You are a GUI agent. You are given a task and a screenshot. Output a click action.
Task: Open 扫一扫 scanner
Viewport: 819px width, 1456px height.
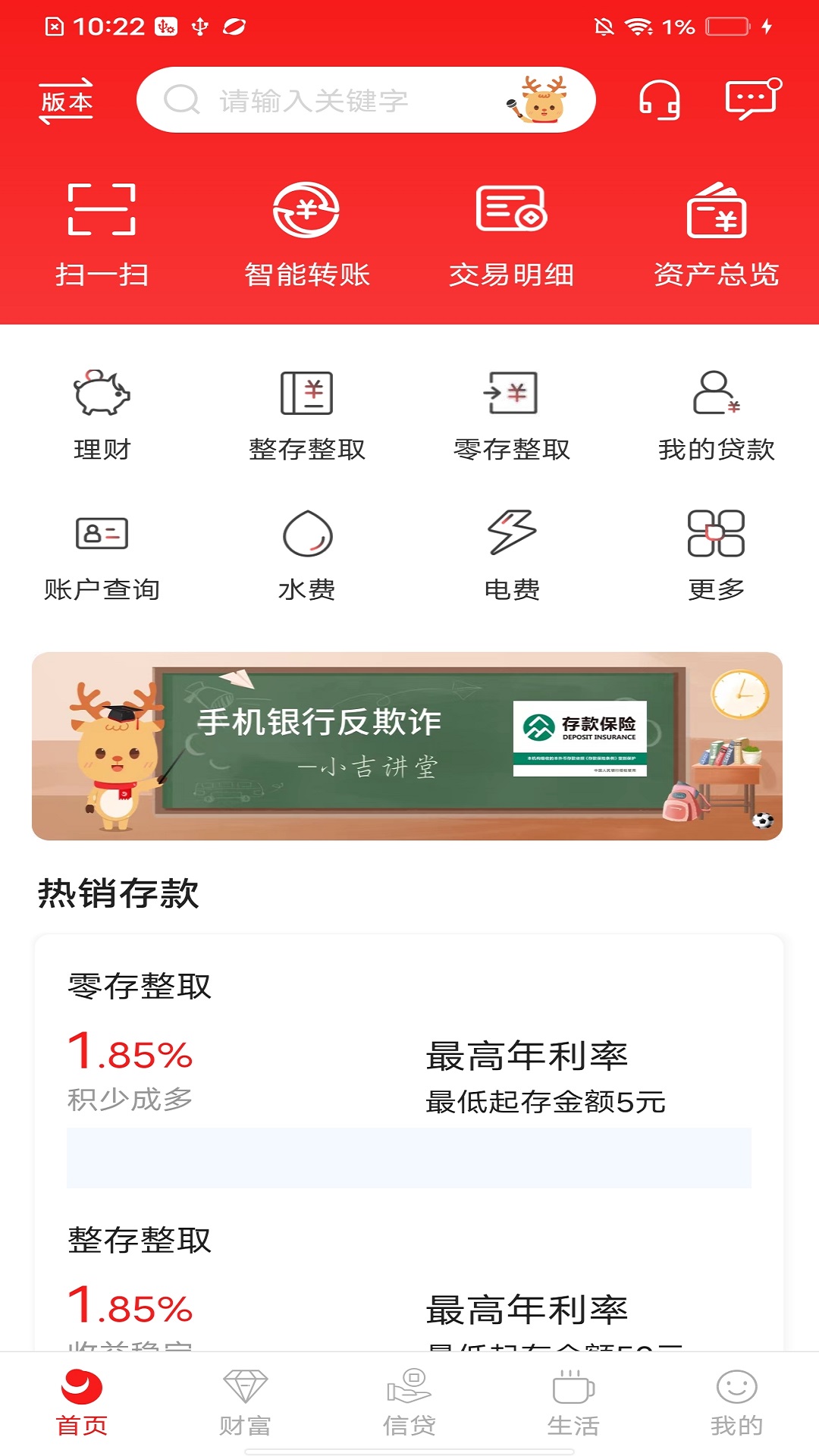coord(102,234)
